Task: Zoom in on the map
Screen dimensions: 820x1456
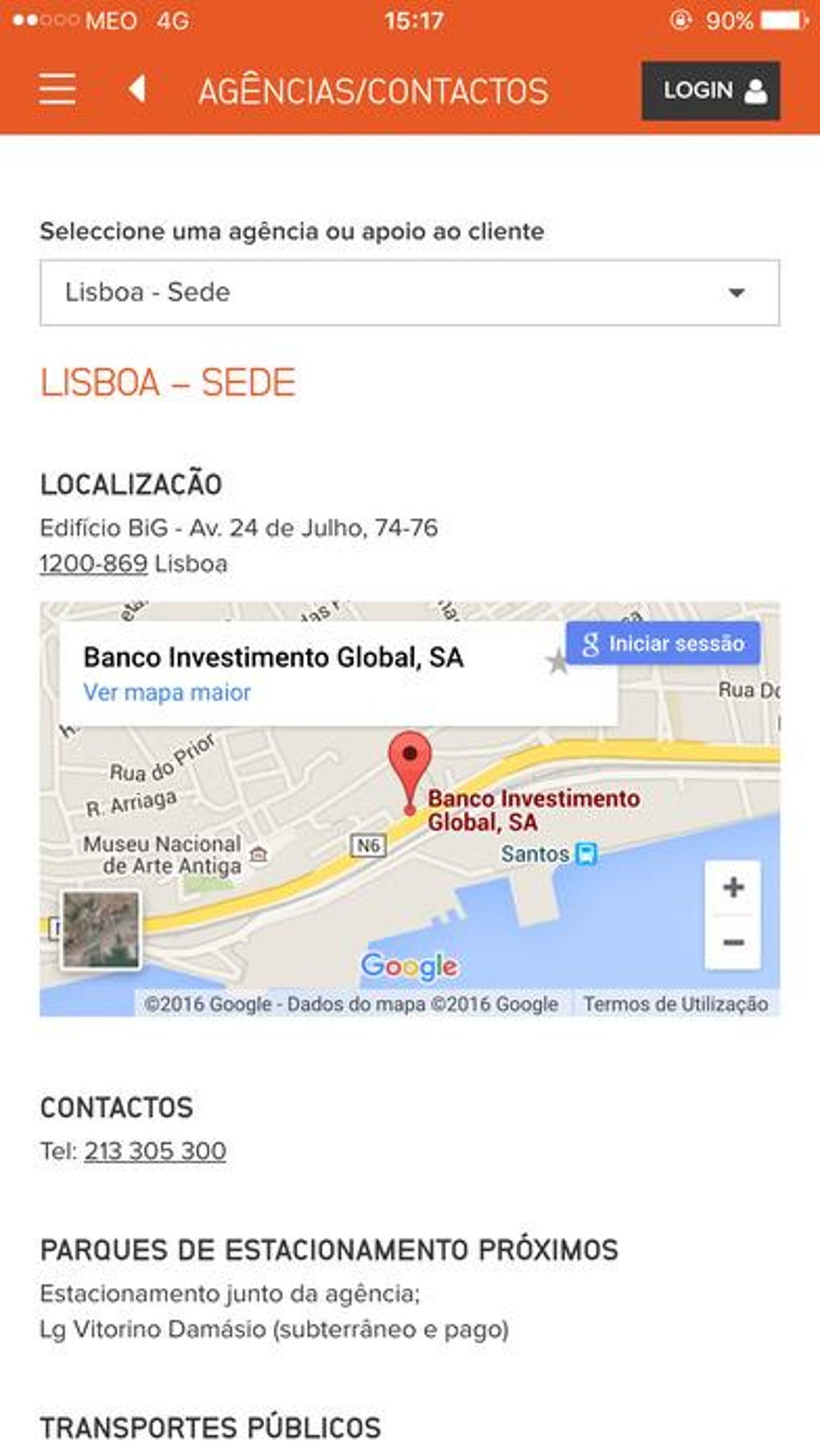Action: [x=732, y=888]
